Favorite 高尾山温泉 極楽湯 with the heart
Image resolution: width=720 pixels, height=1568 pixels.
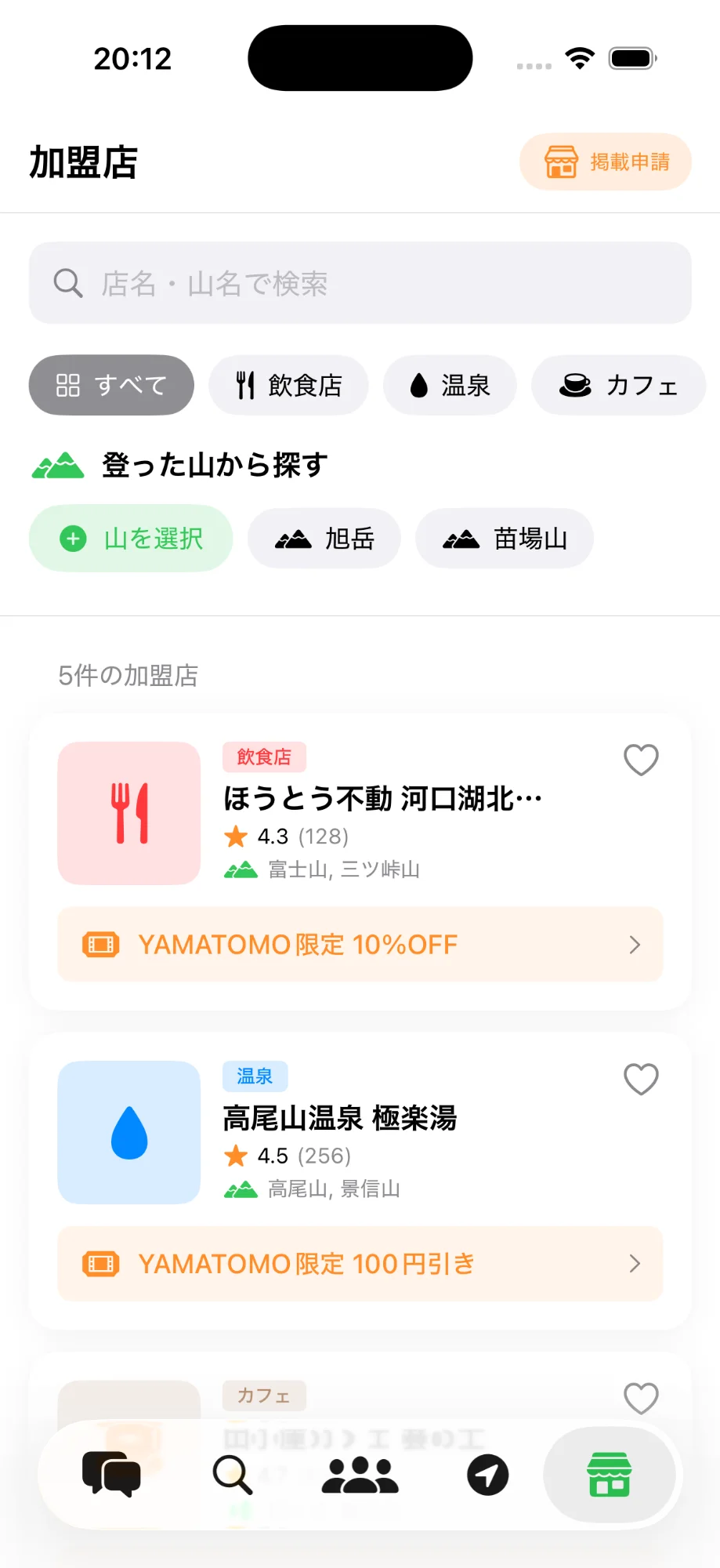(641, 1079)
